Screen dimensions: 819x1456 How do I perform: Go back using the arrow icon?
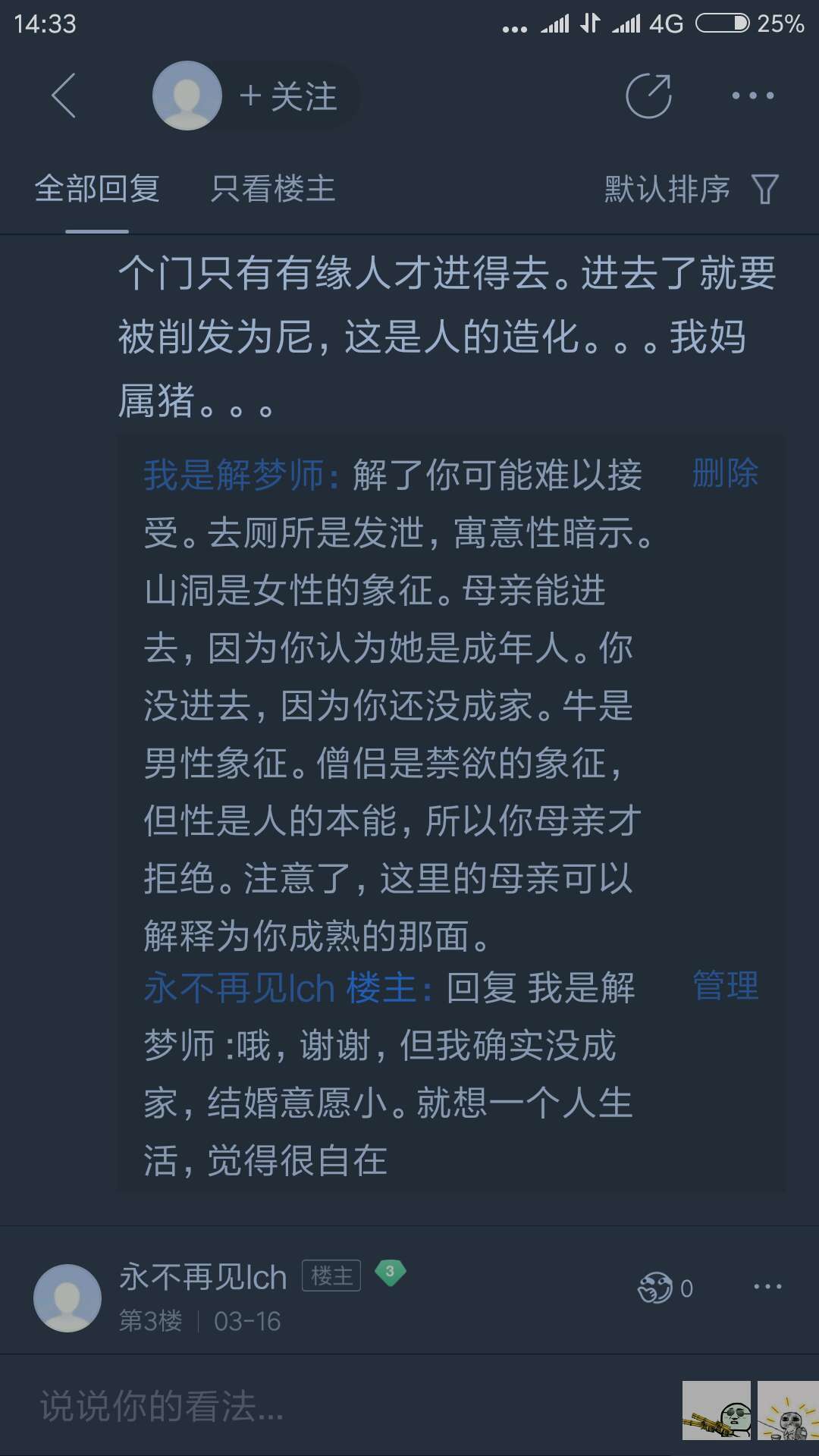[64, 96]
